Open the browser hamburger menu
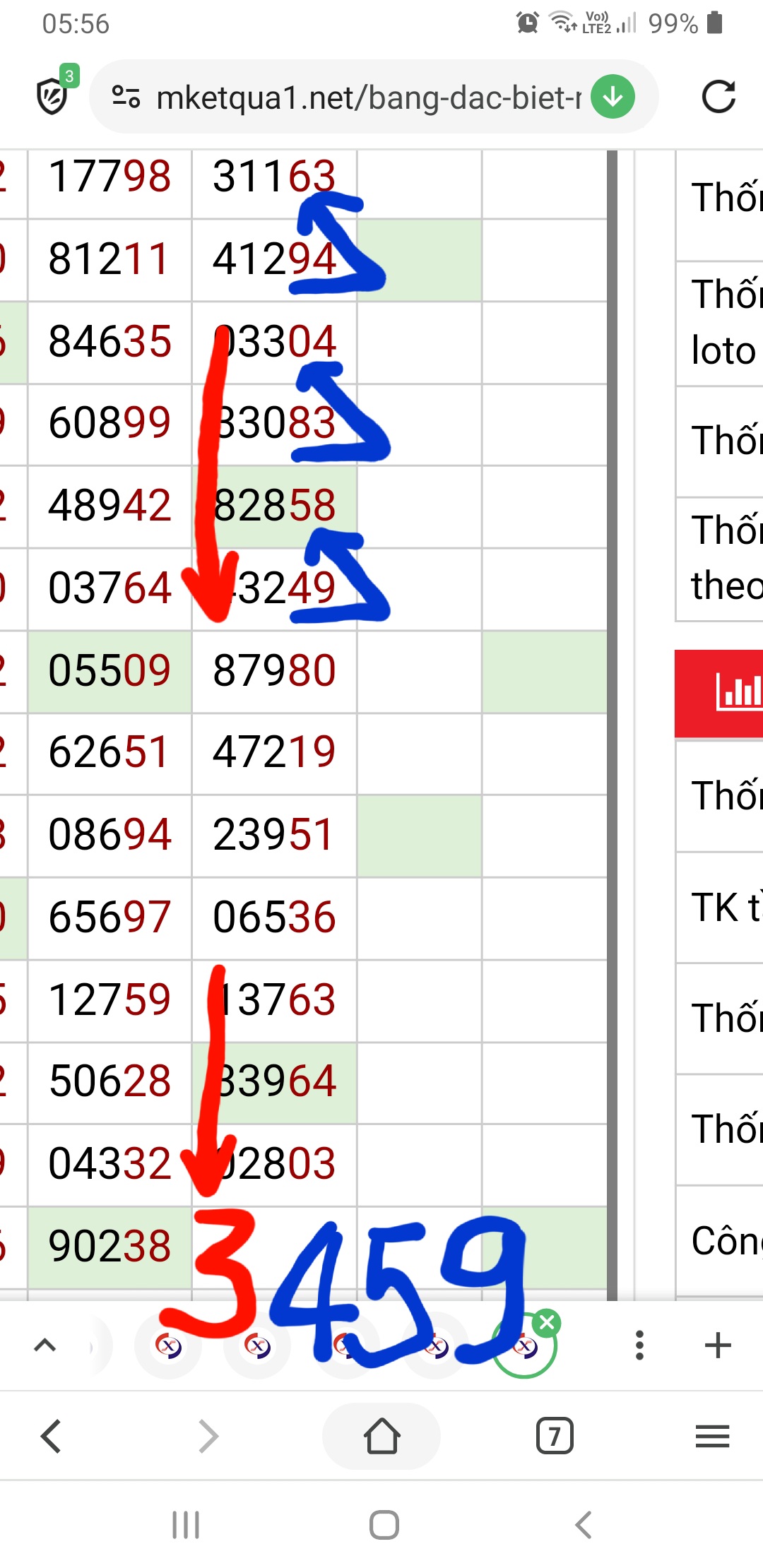Image resolution: width=763 pixels, height=1568 pixels. pyautogui.click(x=712, y=1436)
